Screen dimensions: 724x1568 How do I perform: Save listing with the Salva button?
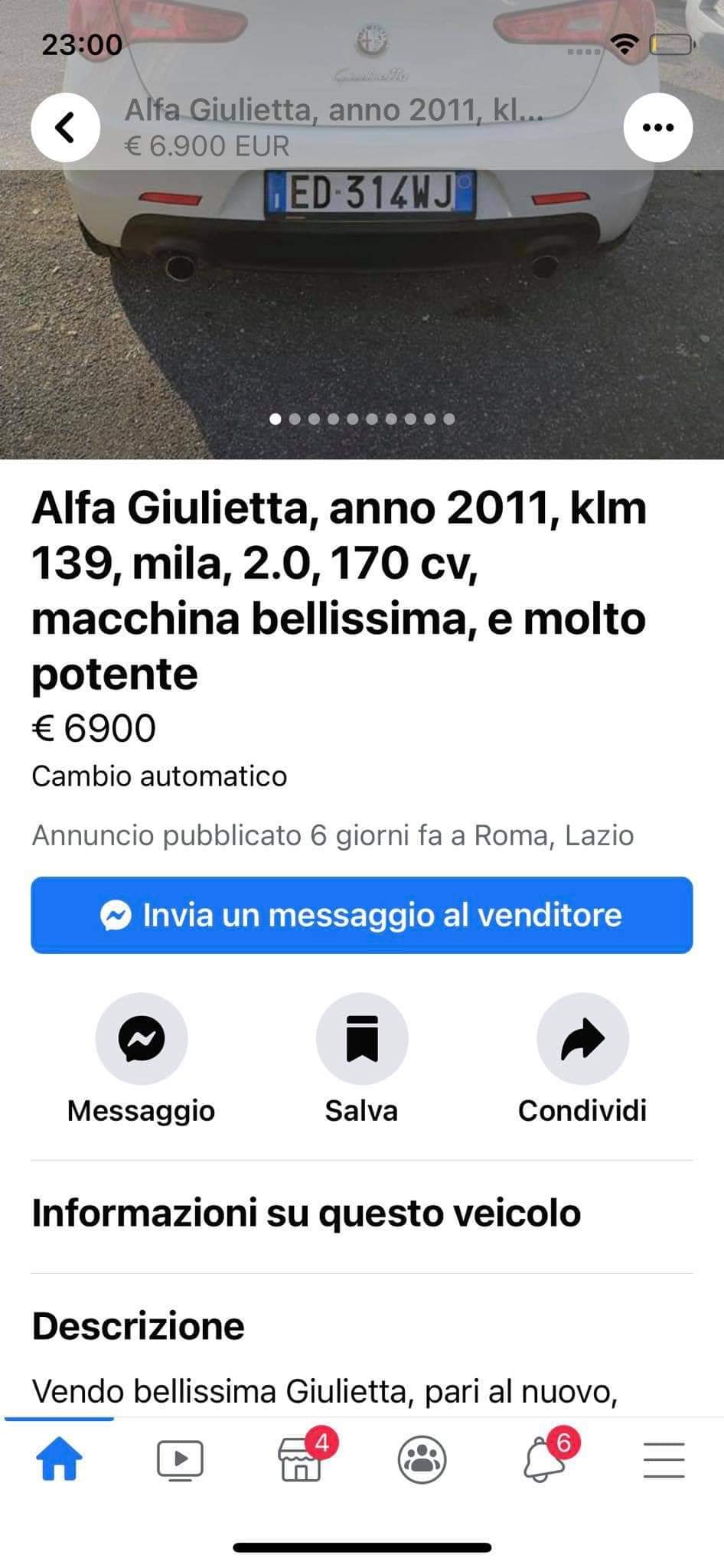click(x=361, y=1038)
